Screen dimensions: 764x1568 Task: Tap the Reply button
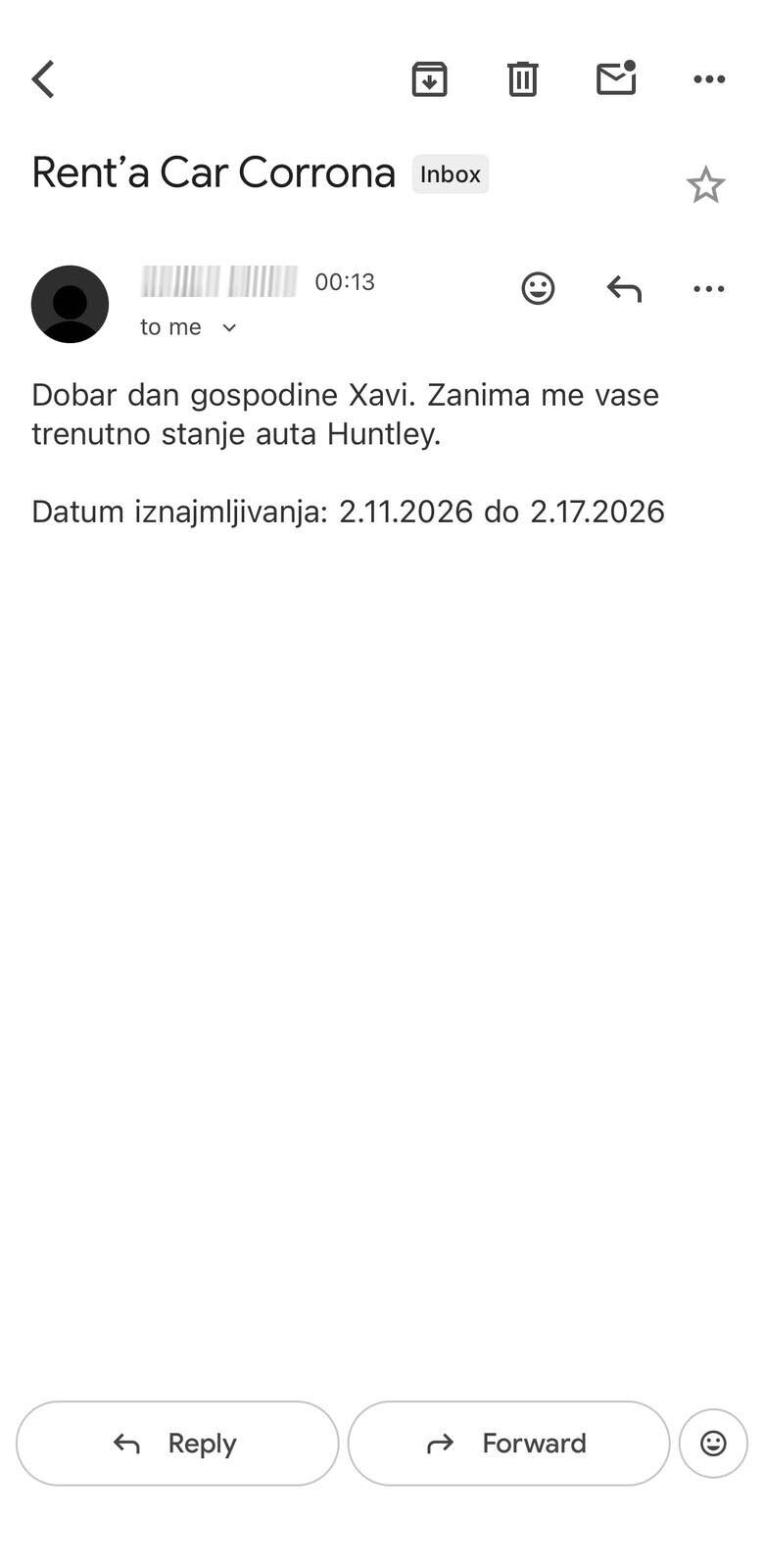point(177,1444)
